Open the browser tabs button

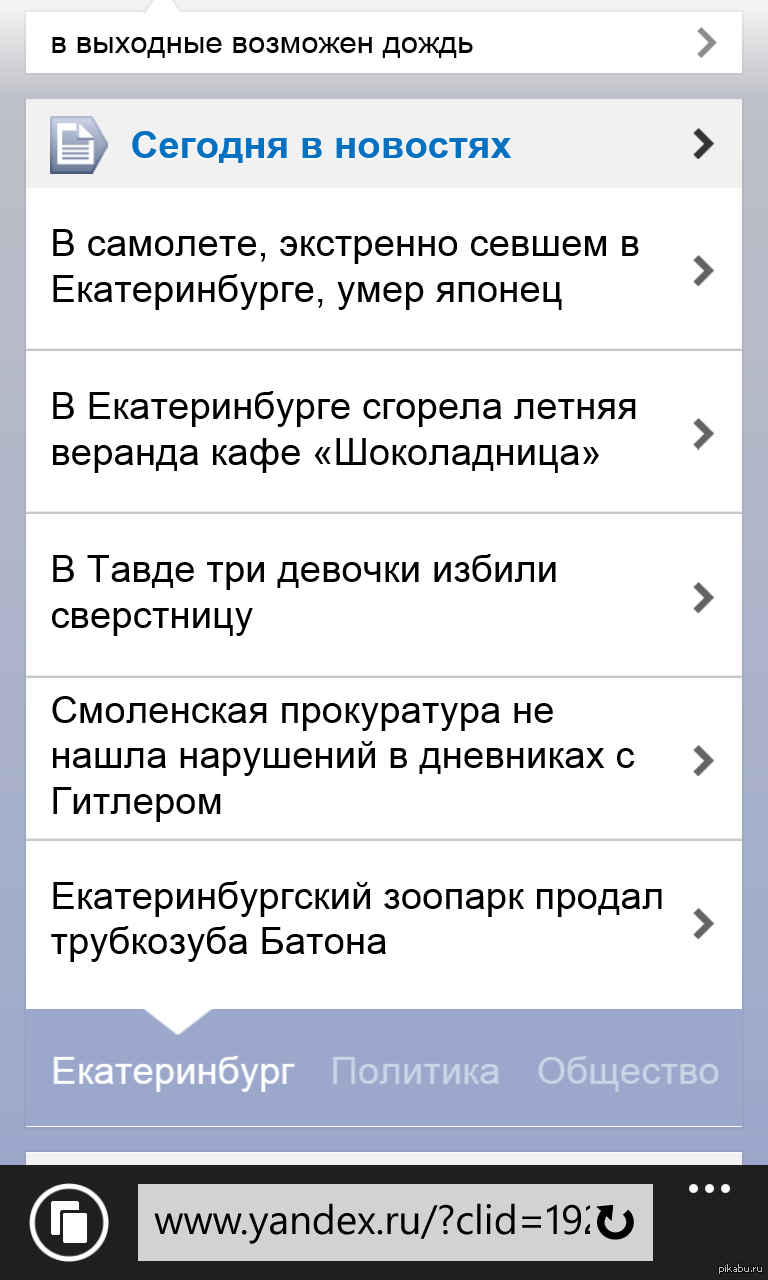coord(70,1222)
